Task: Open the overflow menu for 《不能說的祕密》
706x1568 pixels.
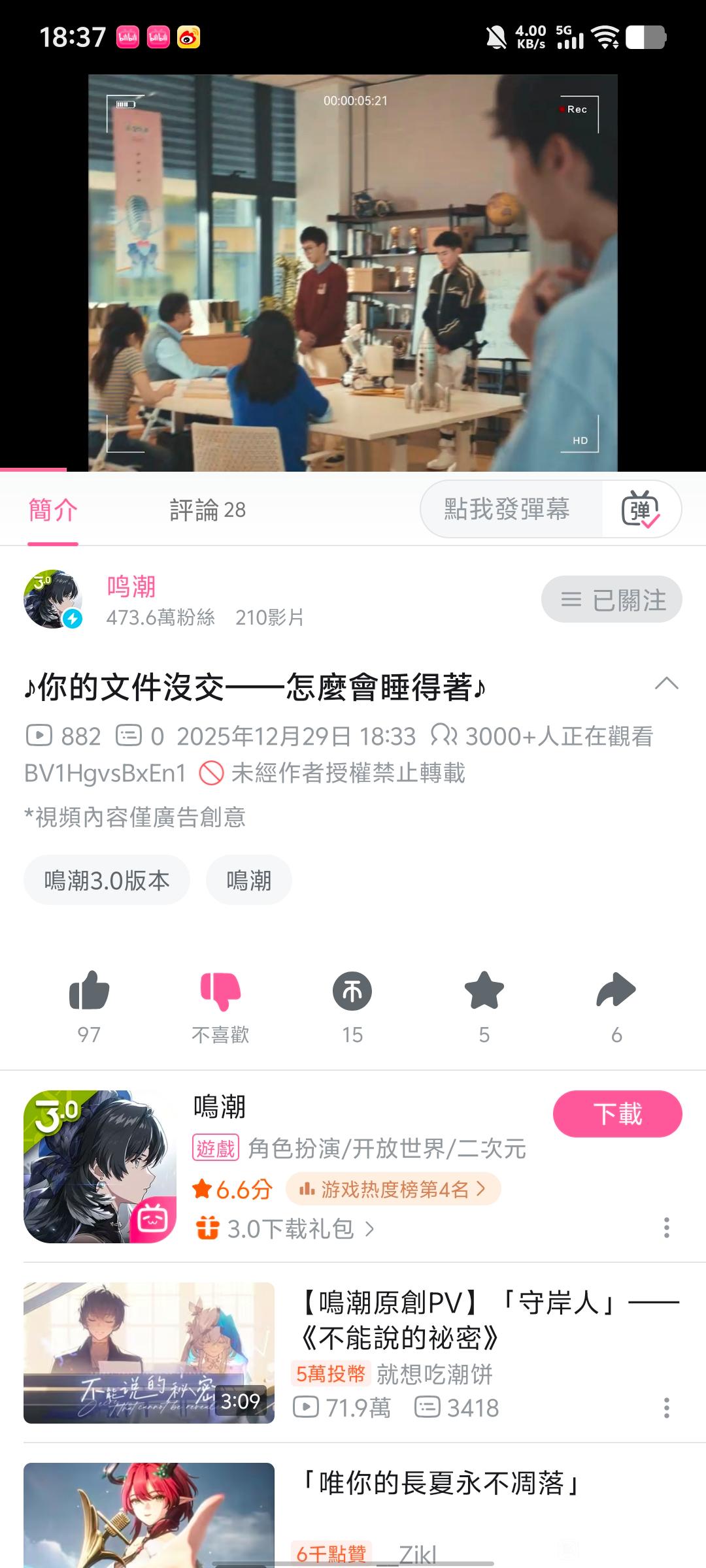Action: [x=666, y=1408]
